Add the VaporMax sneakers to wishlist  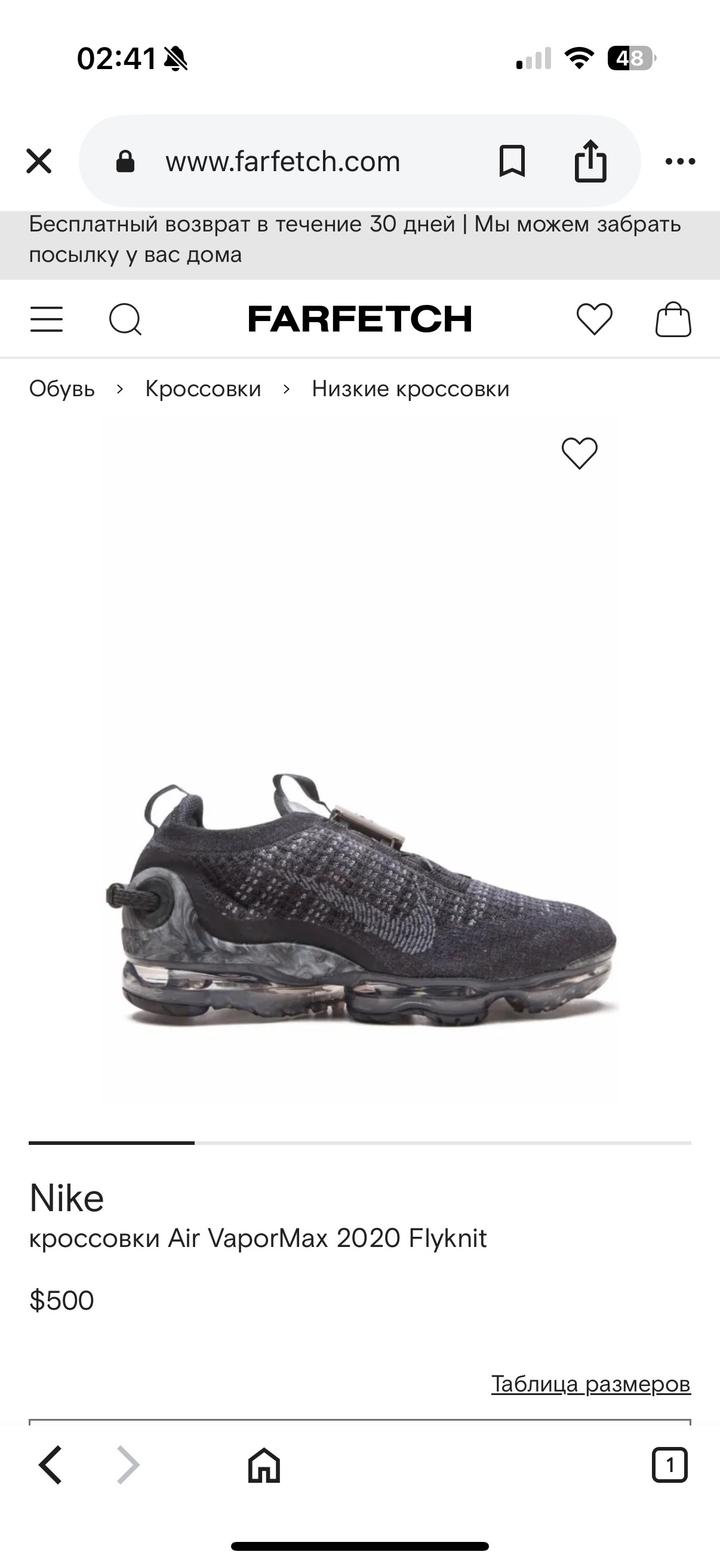(579, 453)
